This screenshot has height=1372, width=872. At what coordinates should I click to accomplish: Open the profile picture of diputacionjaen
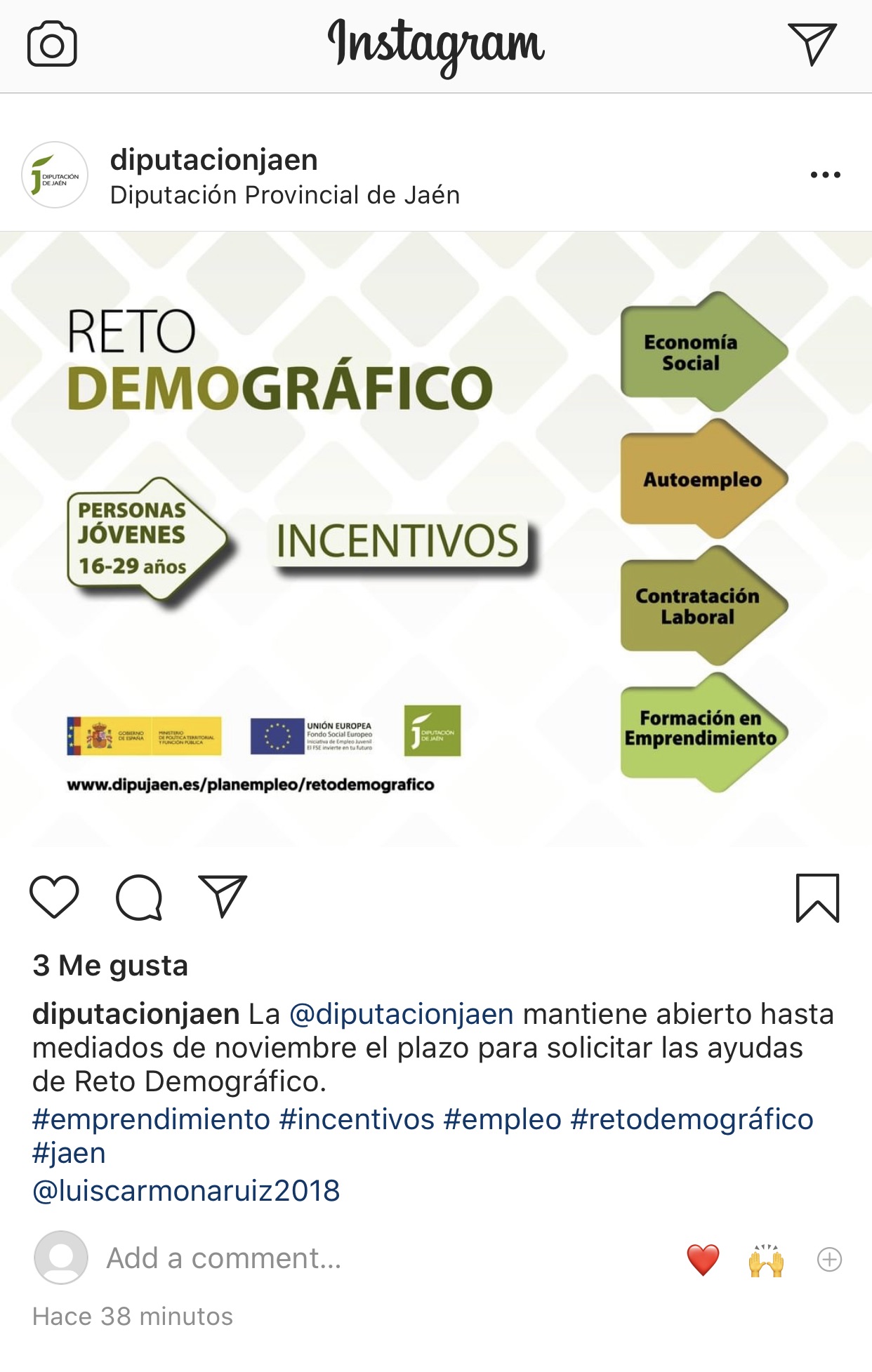(x=54, y=176)
